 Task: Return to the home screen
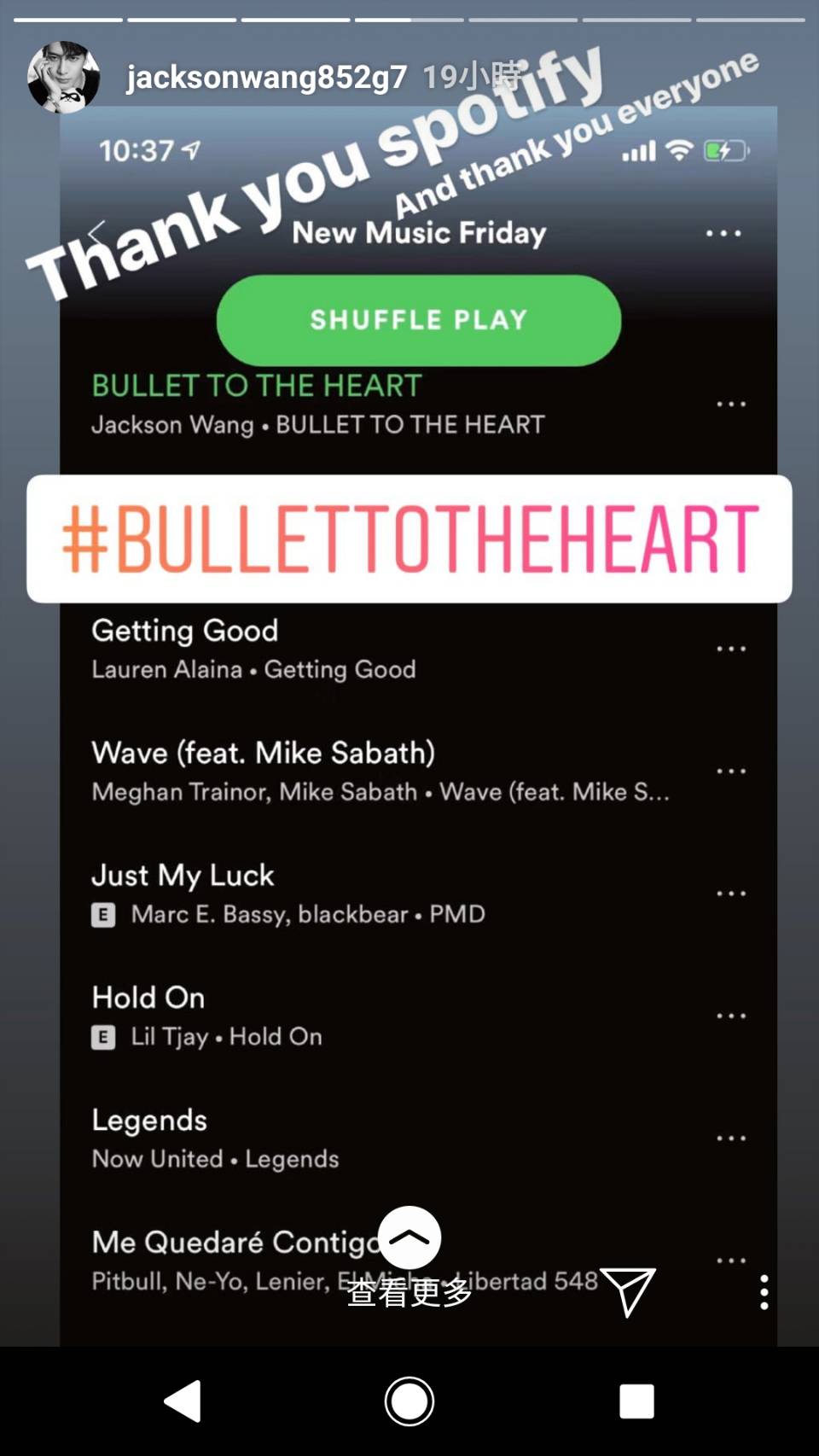click(x=409, y=1401)
